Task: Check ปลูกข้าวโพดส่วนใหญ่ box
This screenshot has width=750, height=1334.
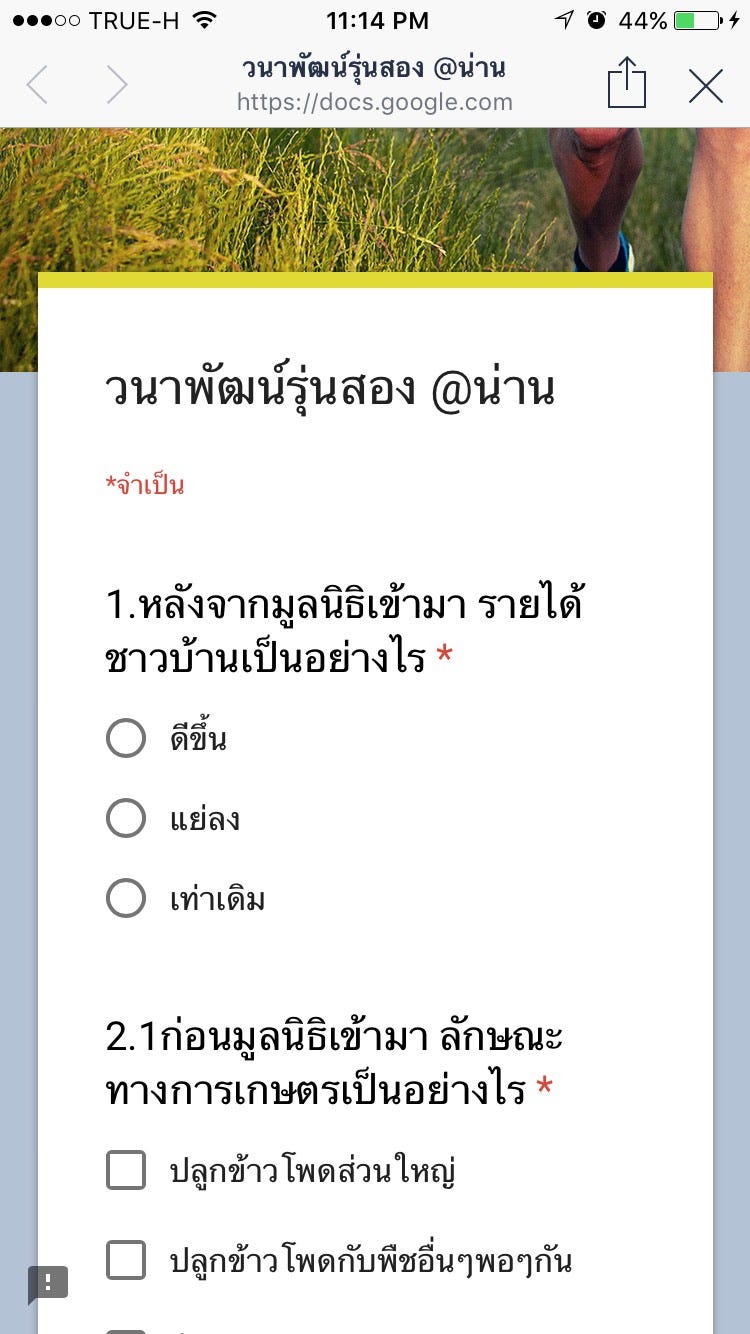Action: point(126,1170)
